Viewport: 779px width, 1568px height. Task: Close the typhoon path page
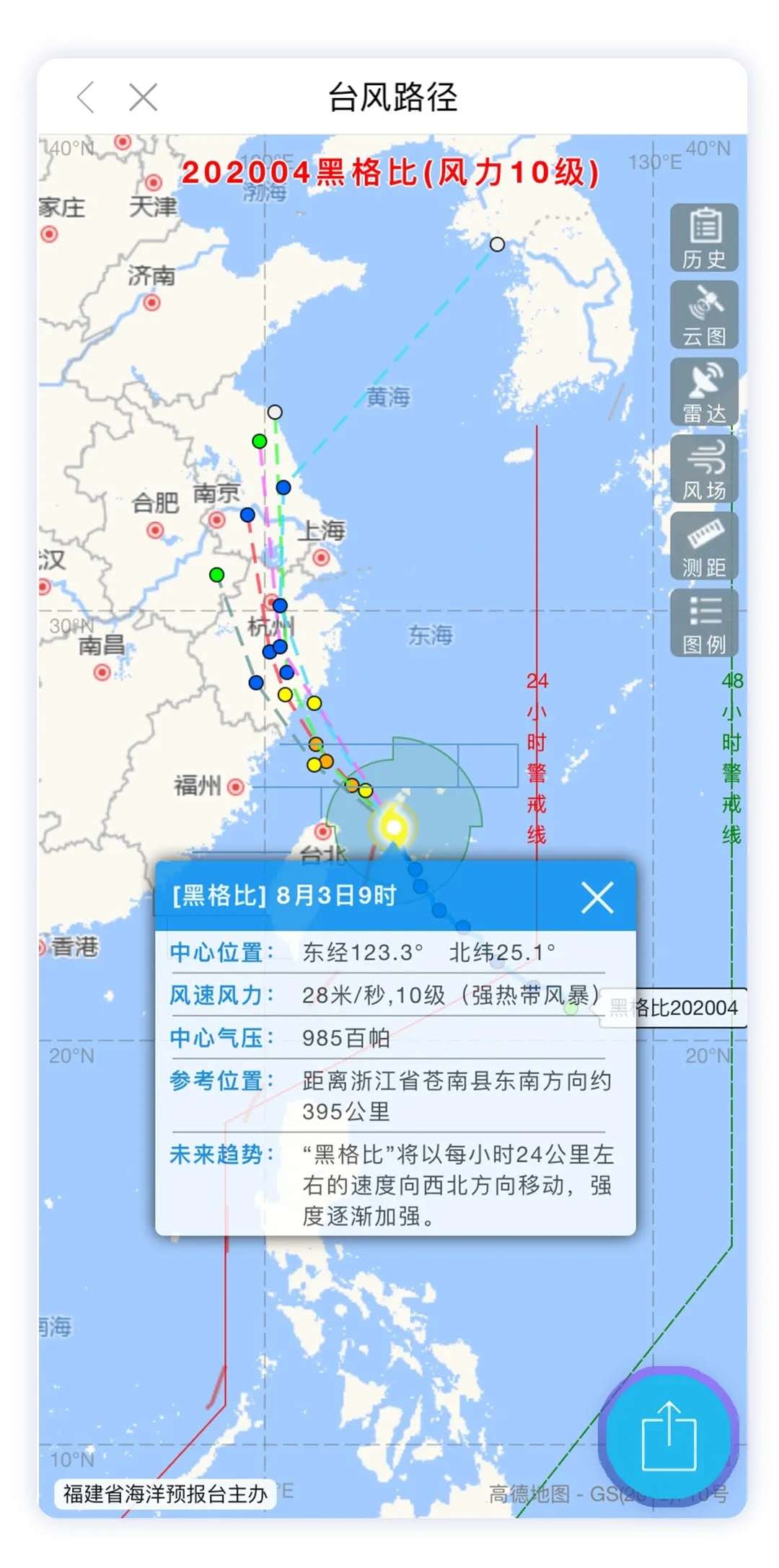point(143,97)
